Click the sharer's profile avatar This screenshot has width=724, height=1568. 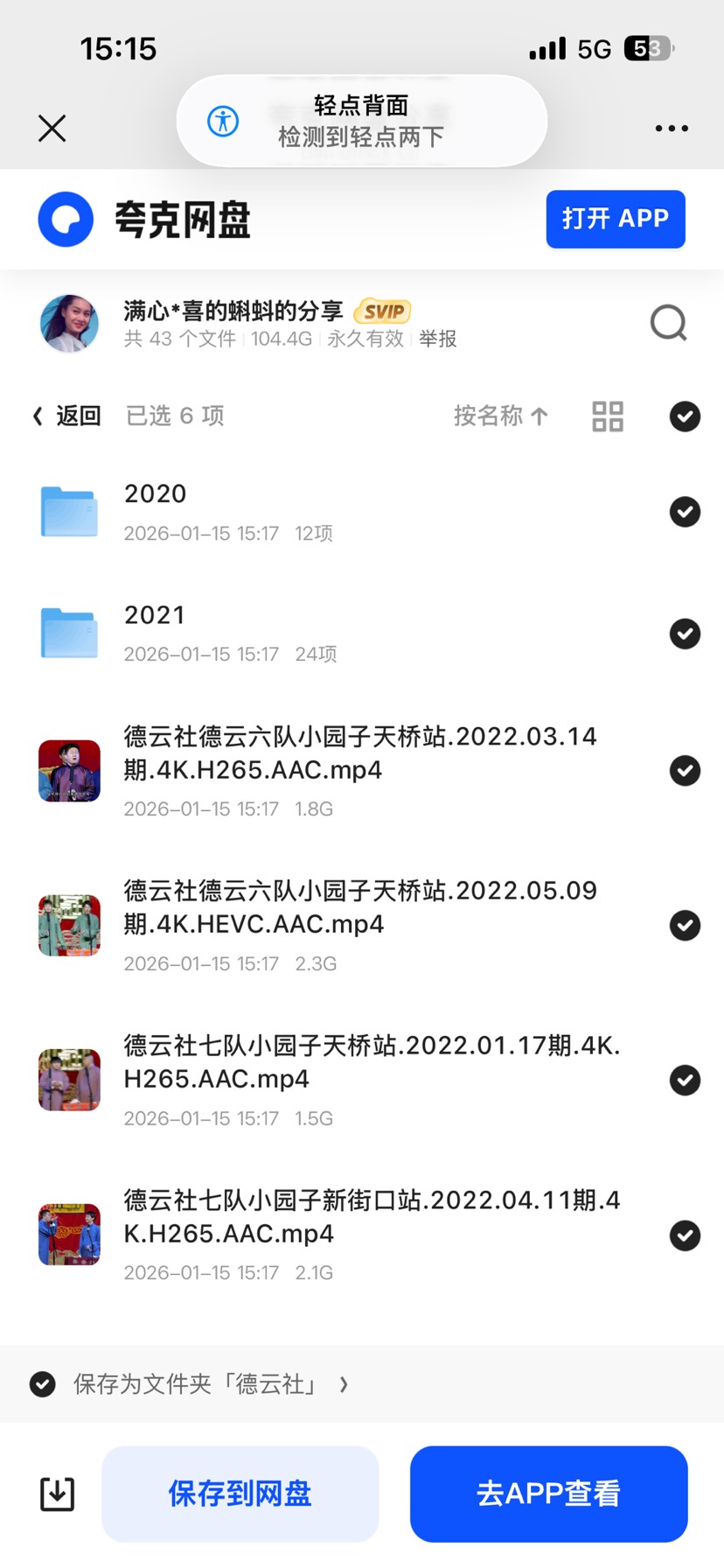tap(69, 323)
